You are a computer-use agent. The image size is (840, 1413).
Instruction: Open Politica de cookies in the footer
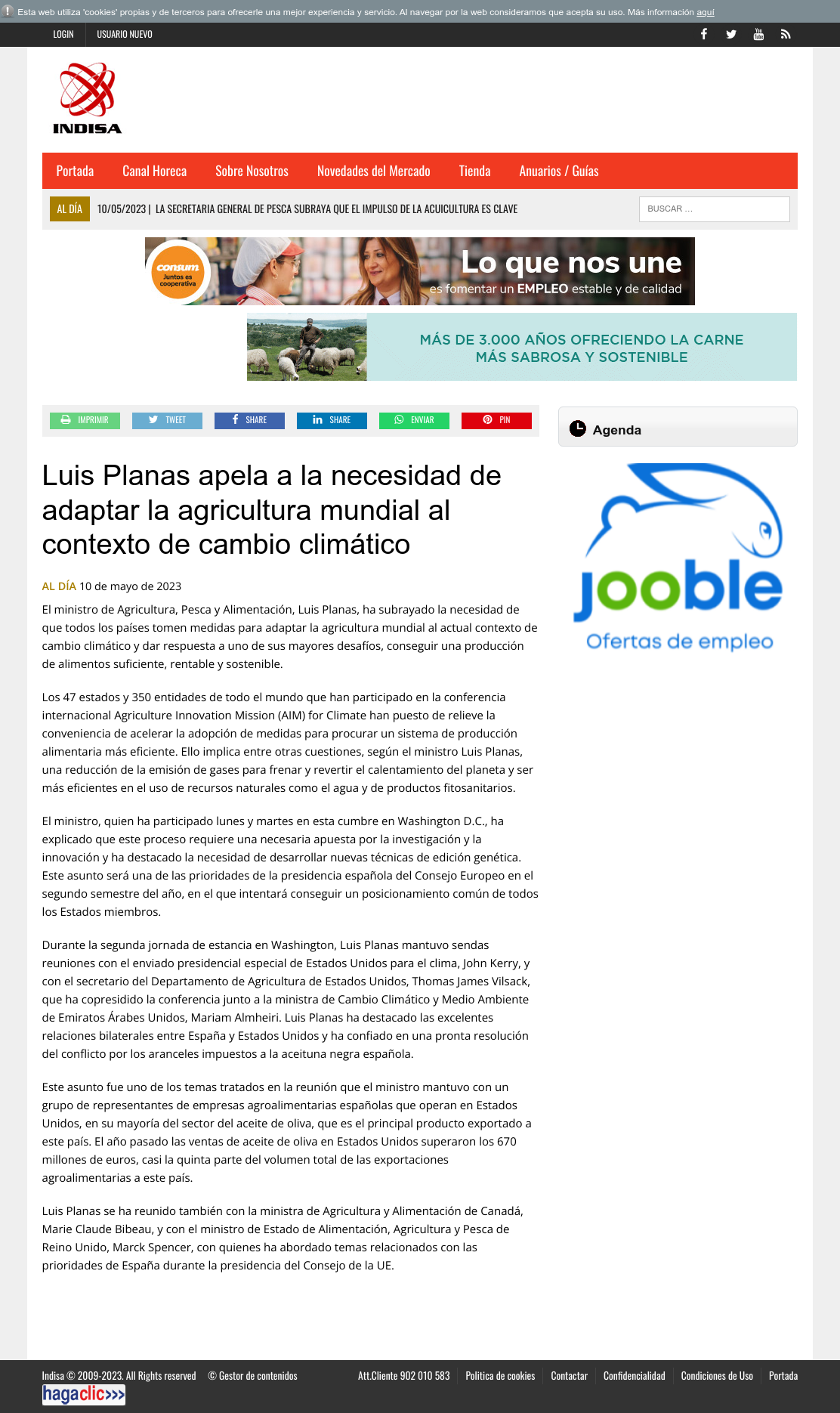(x=500, y=1376)
